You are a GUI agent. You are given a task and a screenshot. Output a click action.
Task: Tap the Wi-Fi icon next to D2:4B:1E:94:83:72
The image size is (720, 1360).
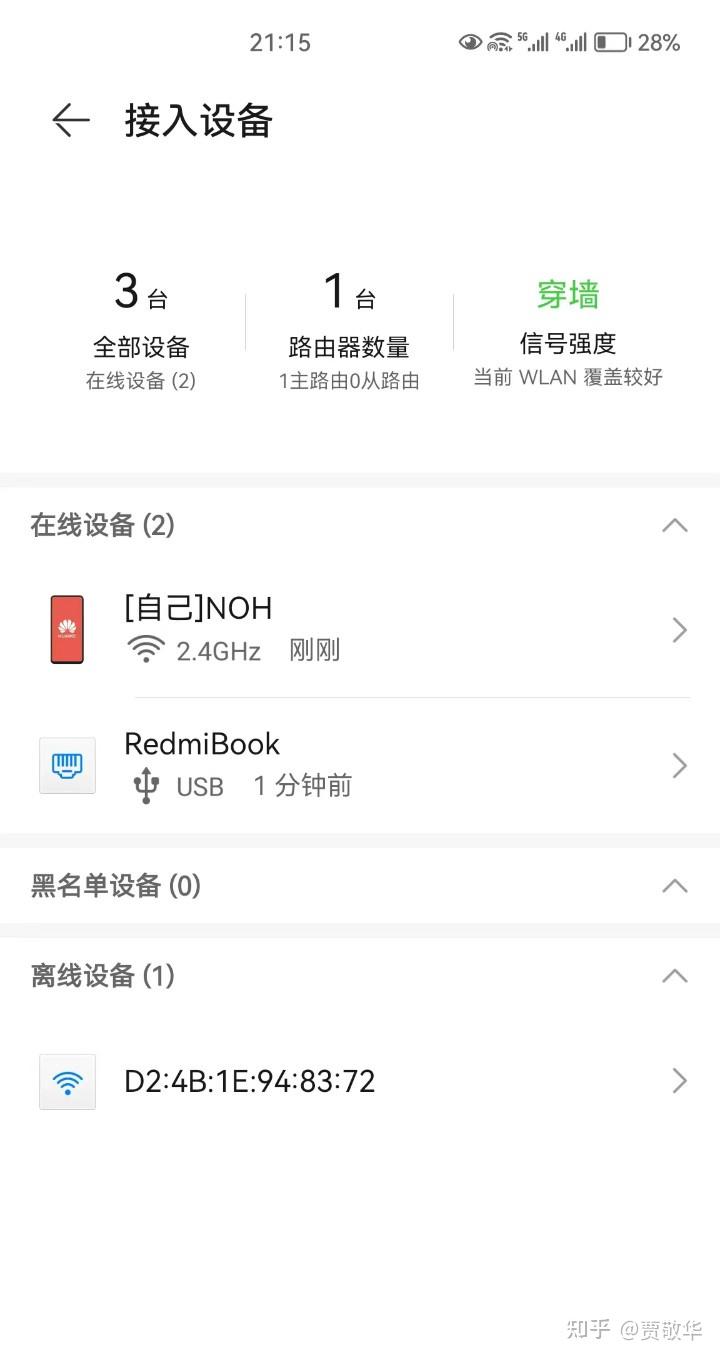[66, 1081]
